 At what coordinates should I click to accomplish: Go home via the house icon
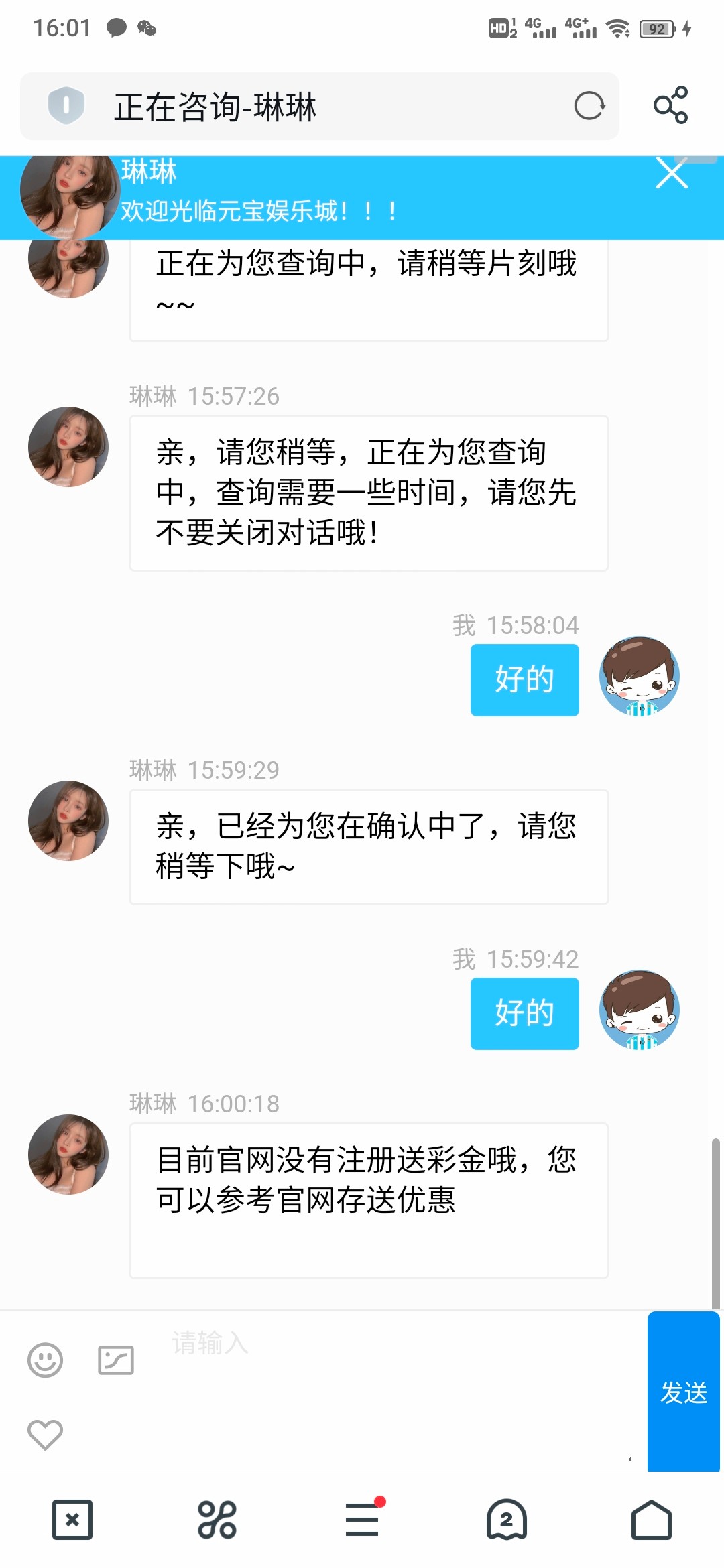(651, 1520)
